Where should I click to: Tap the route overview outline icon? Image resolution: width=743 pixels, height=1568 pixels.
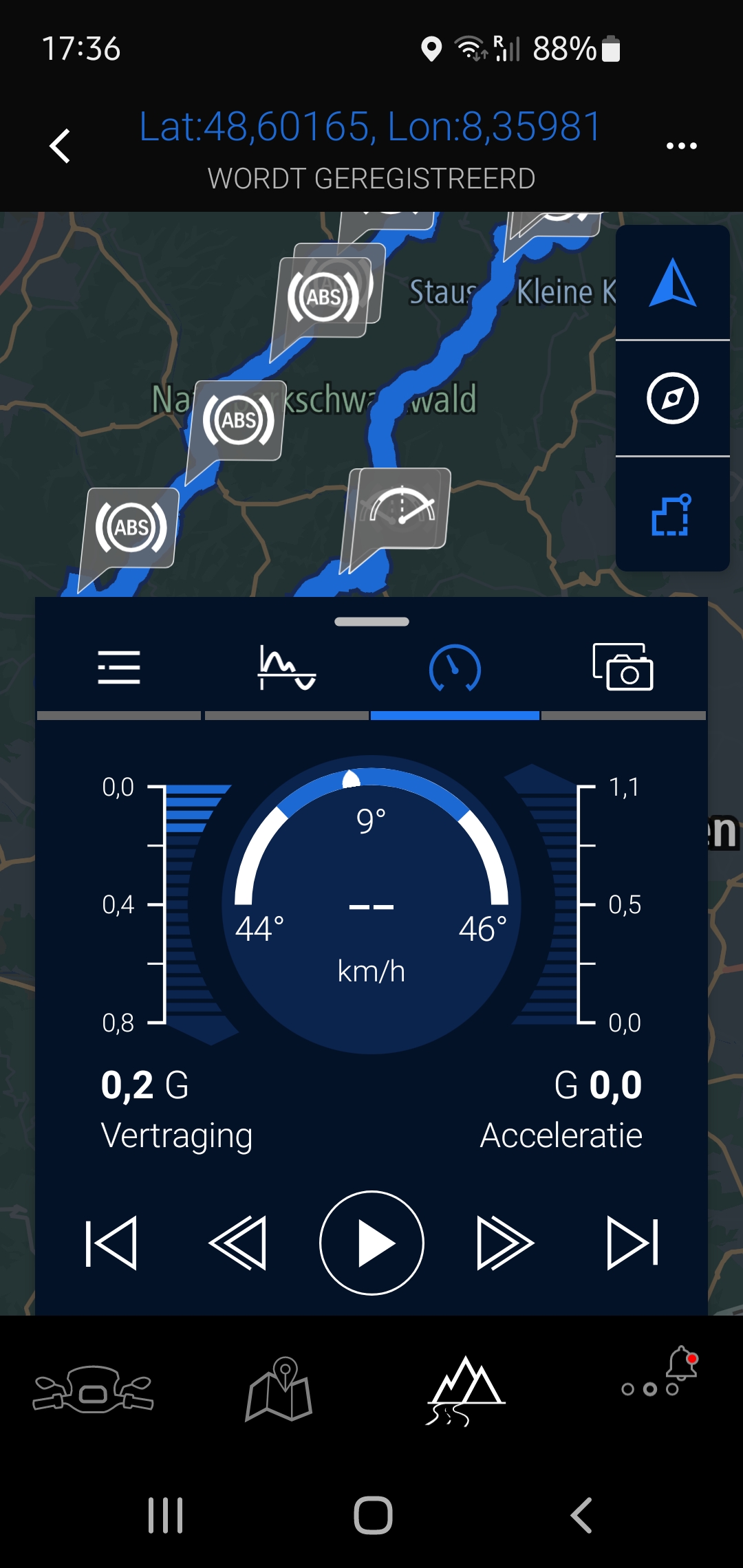672,514
